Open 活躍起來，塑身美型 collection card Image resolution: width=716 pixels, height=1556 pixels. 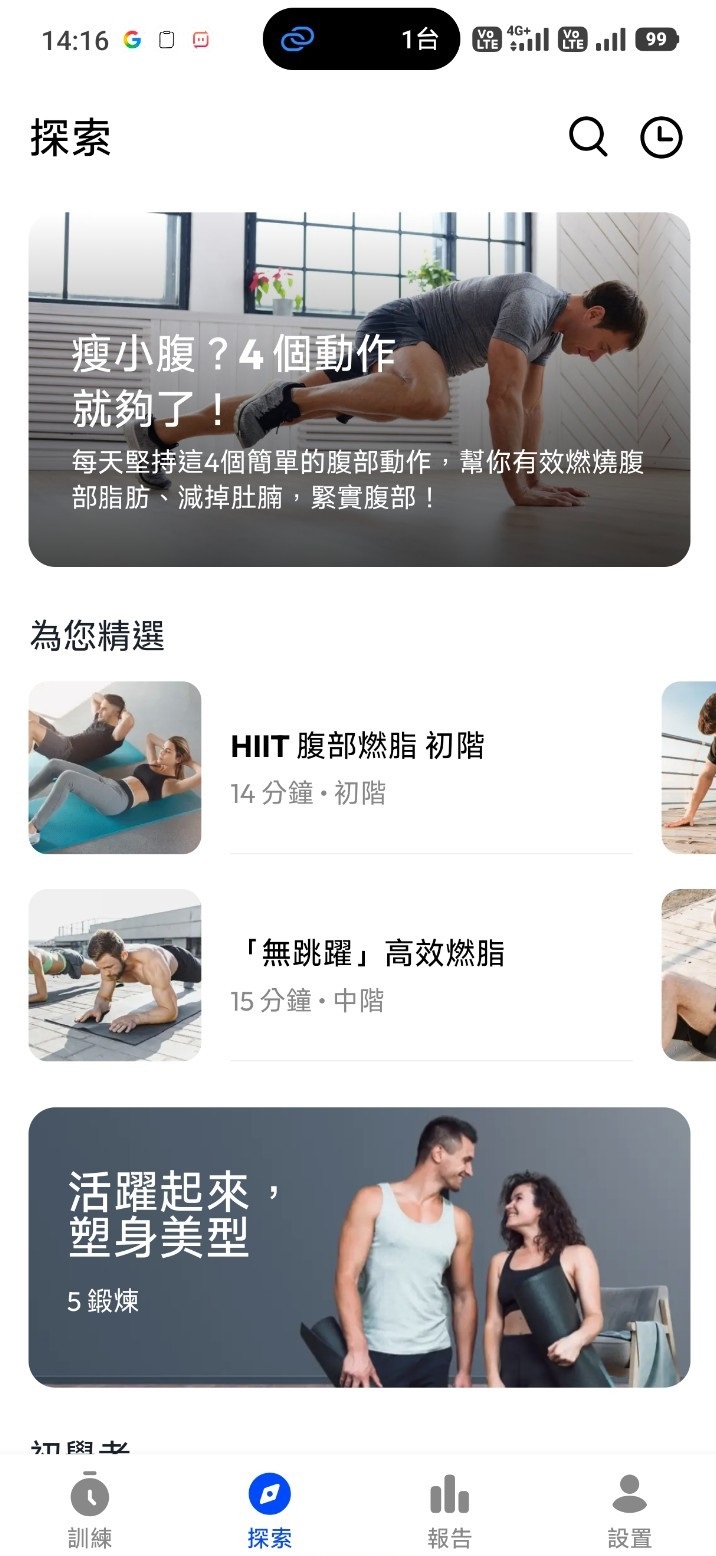click(x=359, y=1246)
